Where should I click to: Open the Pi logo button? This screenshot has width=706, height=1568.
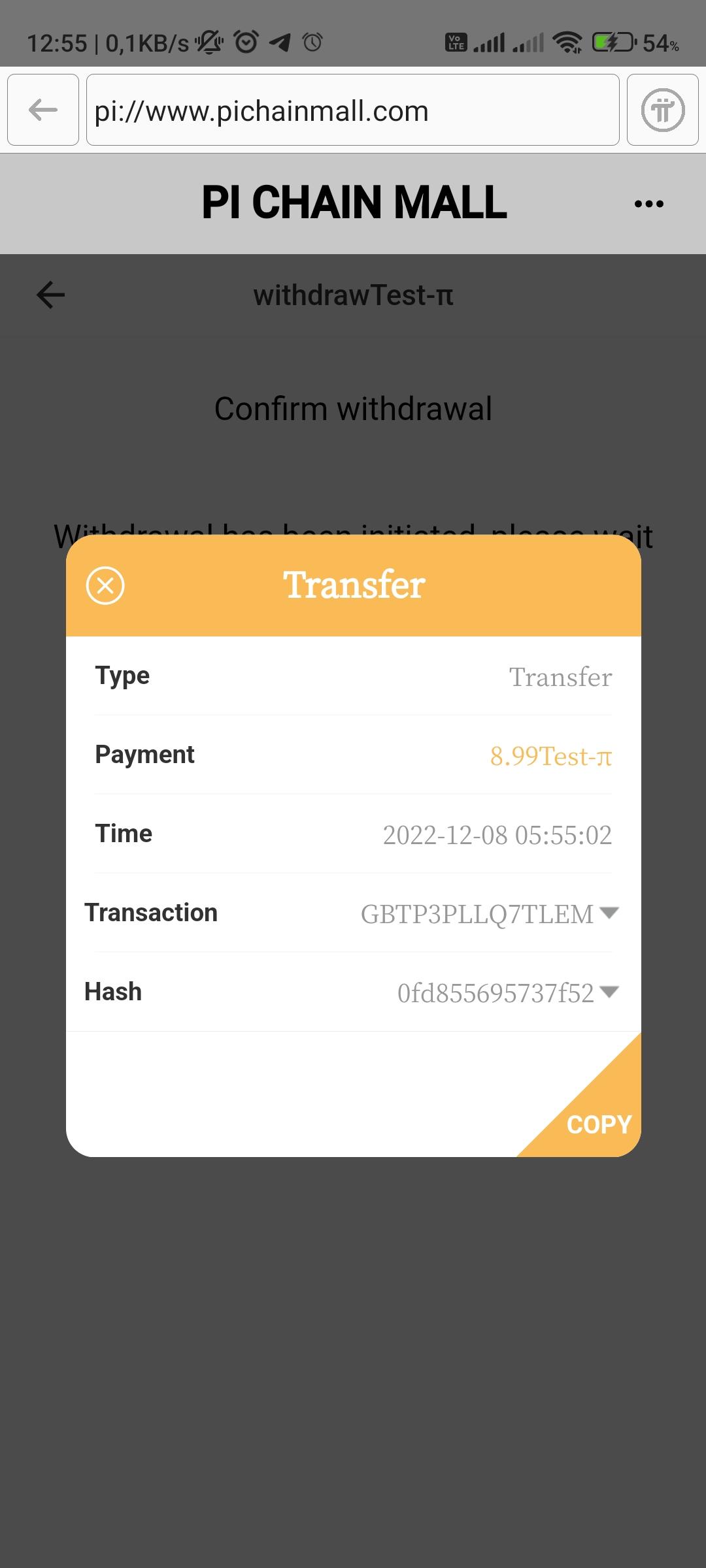(662, 110)
